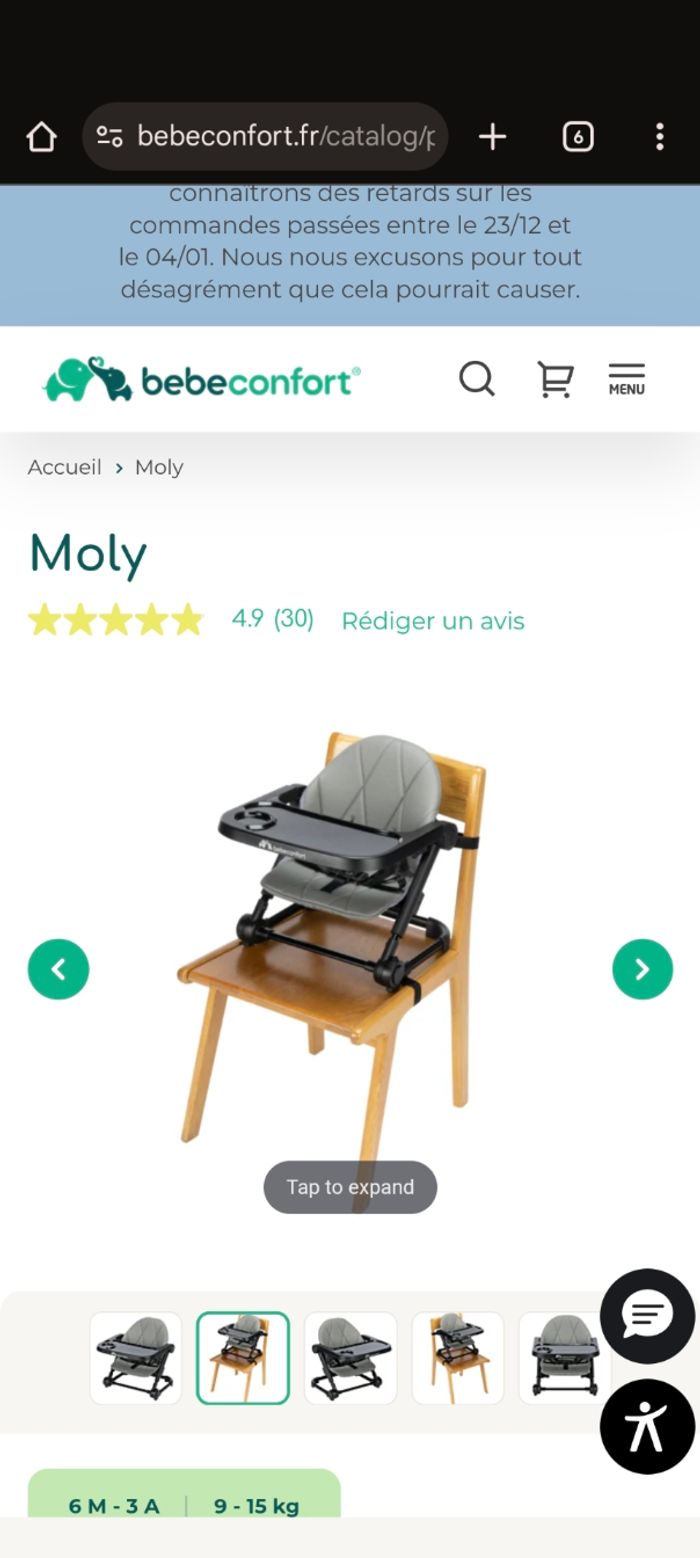Expand the main product image
This screenshot has width=700, height=1558.
tap(350, 1187)
